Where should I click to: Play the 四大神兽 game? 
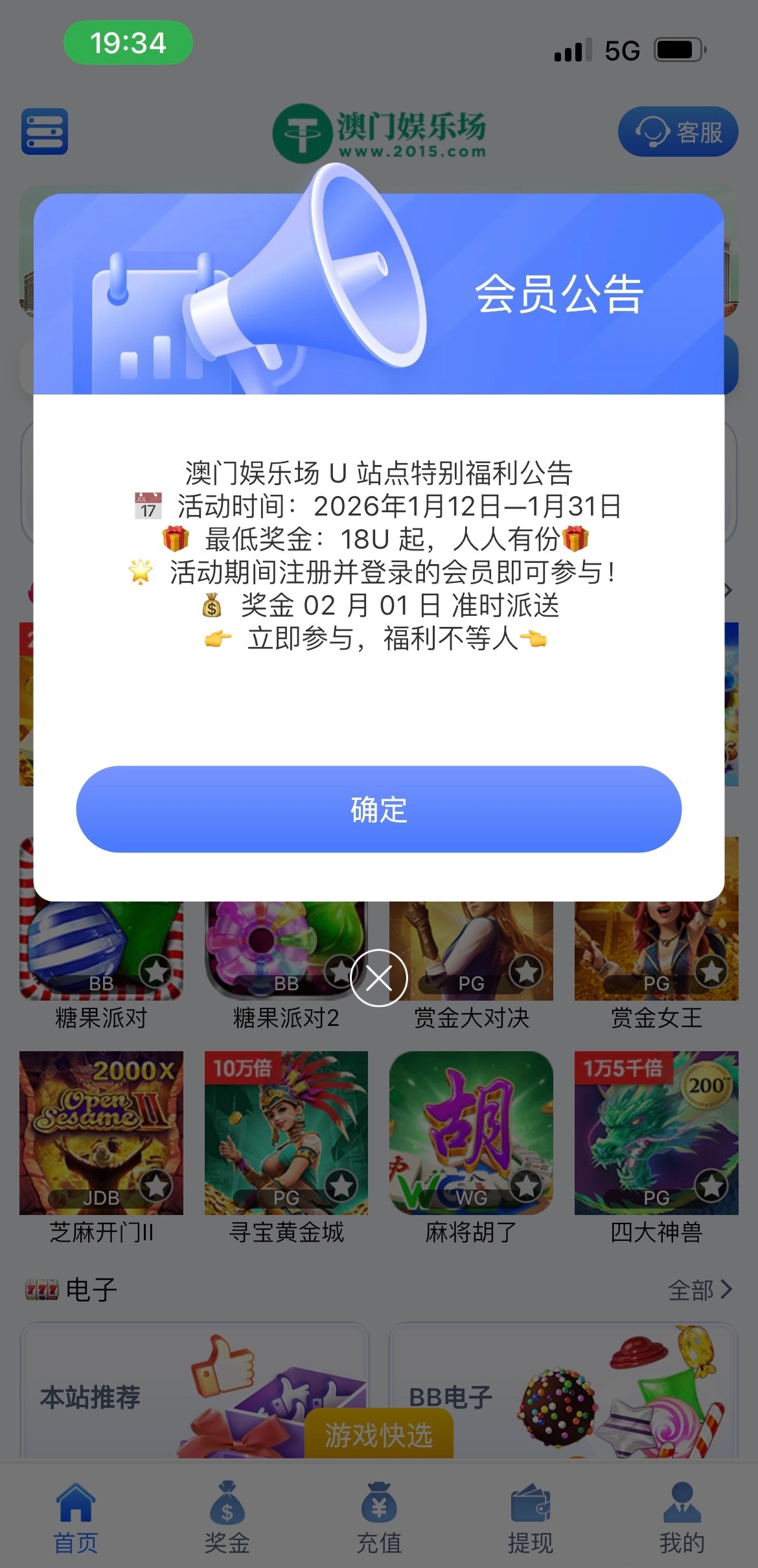[656, 1133]
